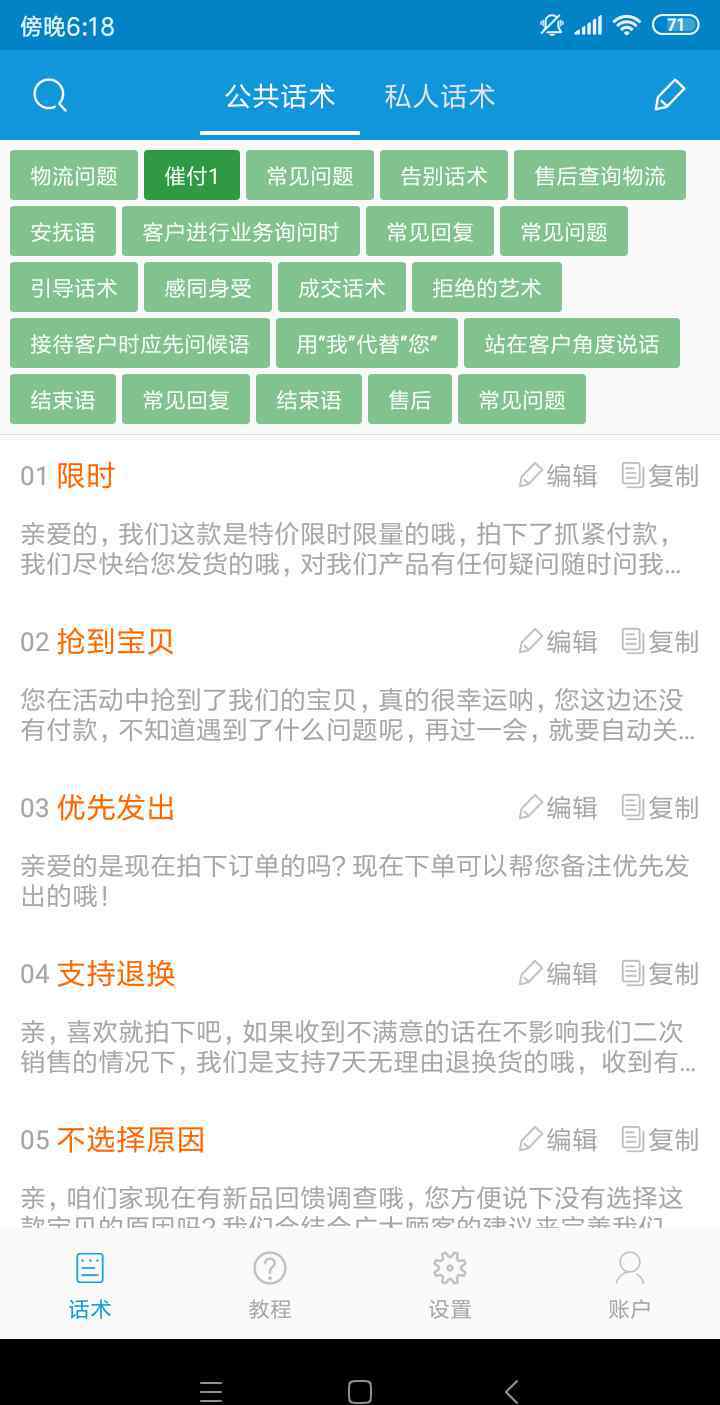
Task: Choose the 告别话术 chip
Action: pyautogui.click(x=444, y=176)
